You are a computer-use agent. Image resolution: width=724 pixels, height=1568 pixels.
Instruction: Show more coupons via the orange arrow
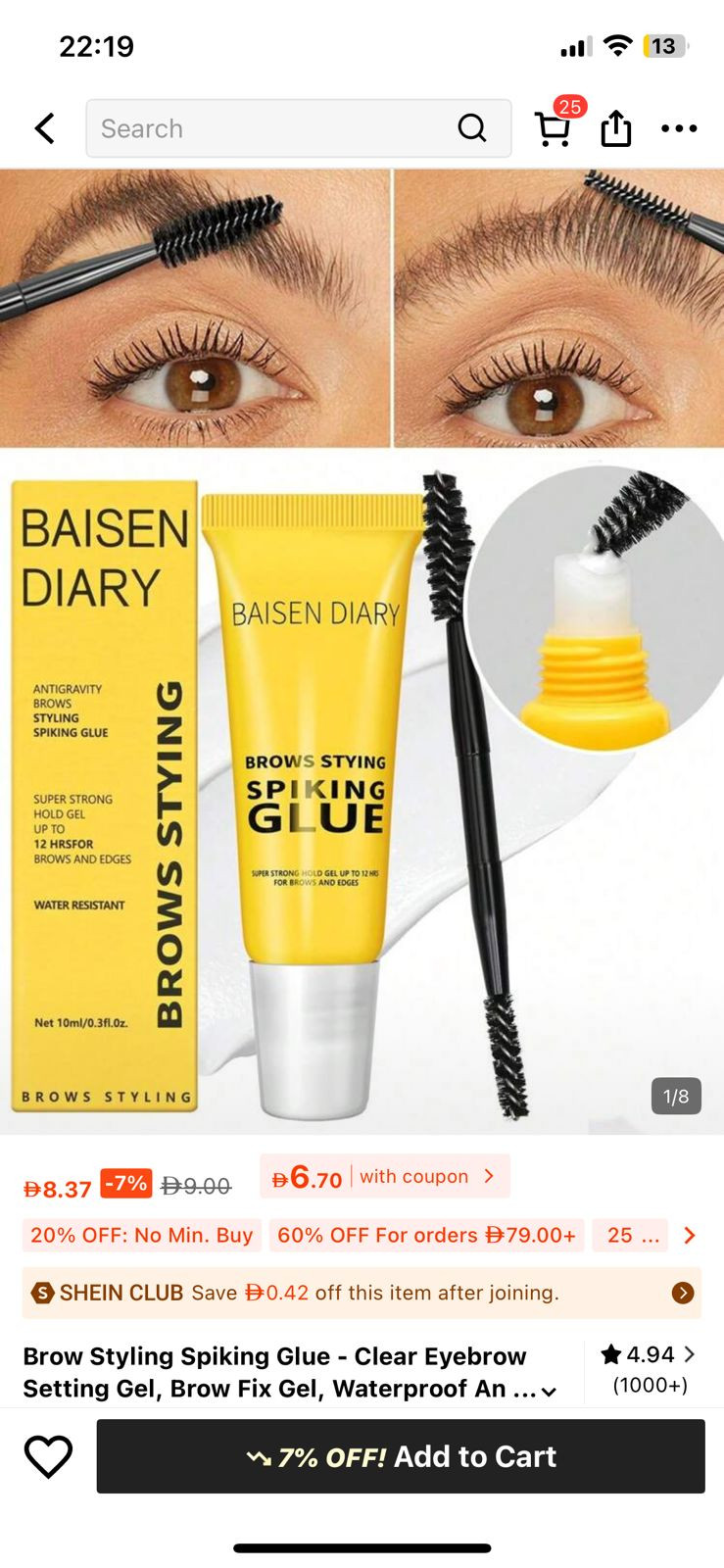point(690,1235)
